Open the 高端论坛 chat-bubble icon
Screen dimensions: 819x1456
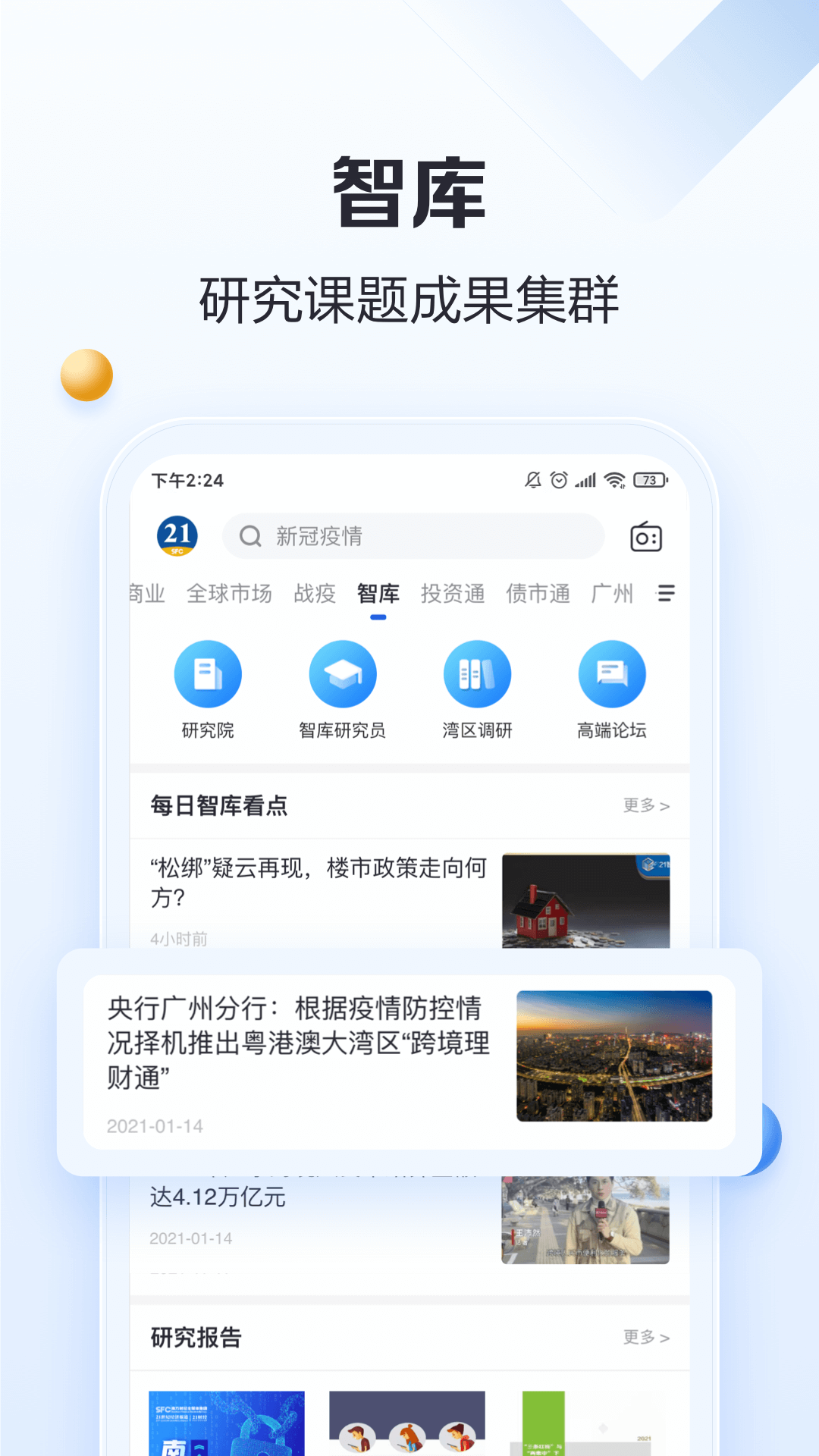pyautogui.click(x=611, y=673)
